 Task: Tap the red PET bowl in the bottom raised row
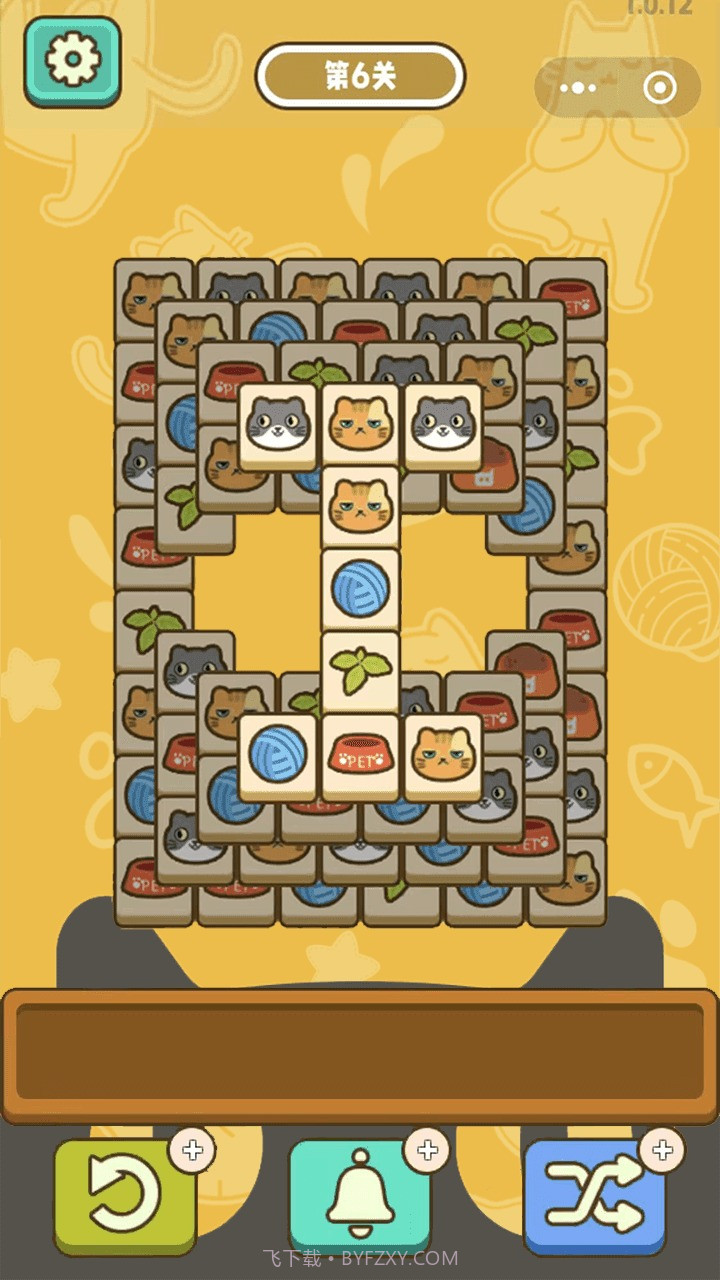[360, 755]
